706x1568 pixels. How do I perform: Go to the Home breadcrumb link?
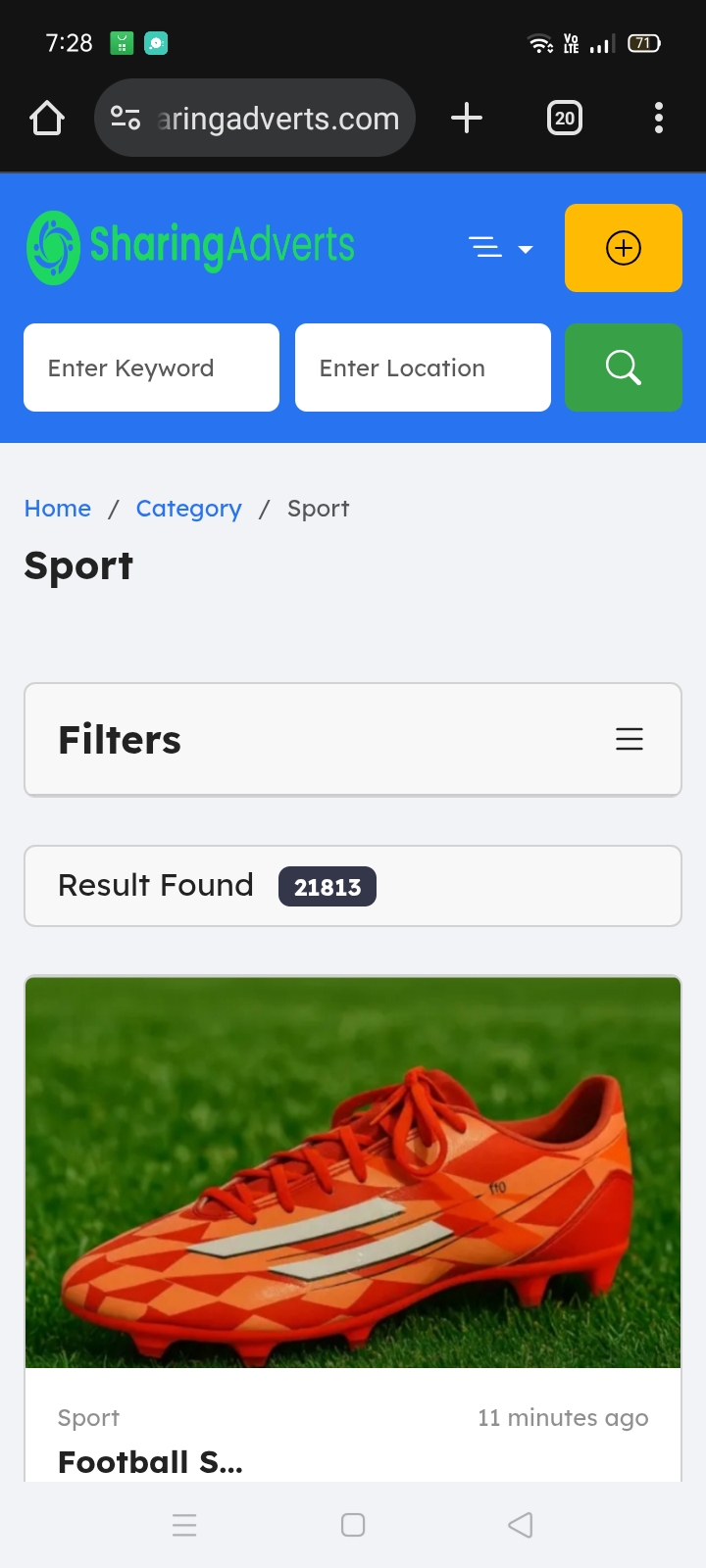click(58, 509)
